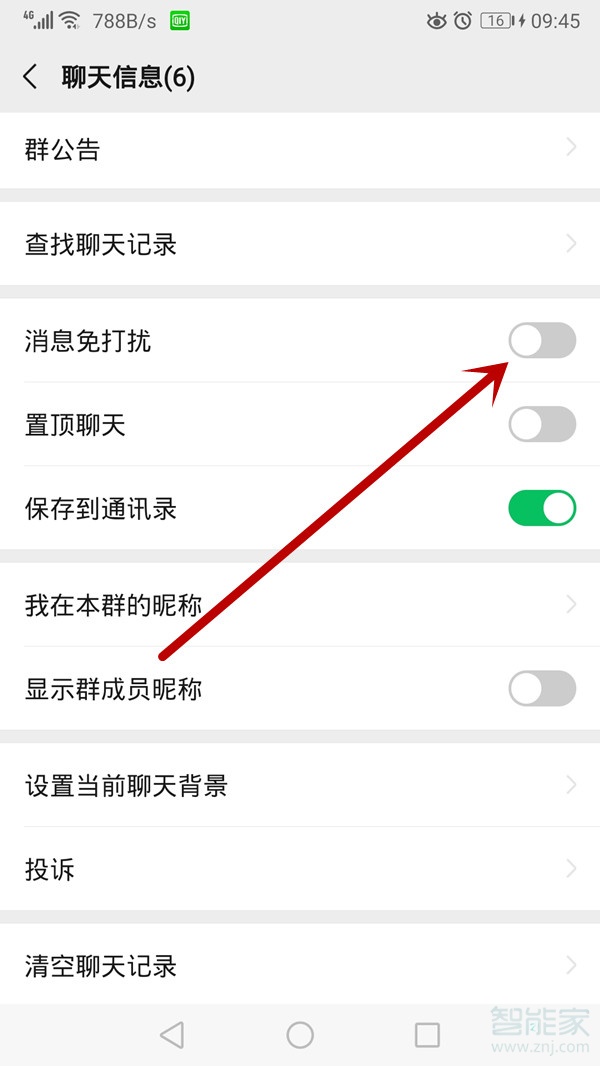Open 投诉 complaint page

pyautogui.click(x=300, y=869)
